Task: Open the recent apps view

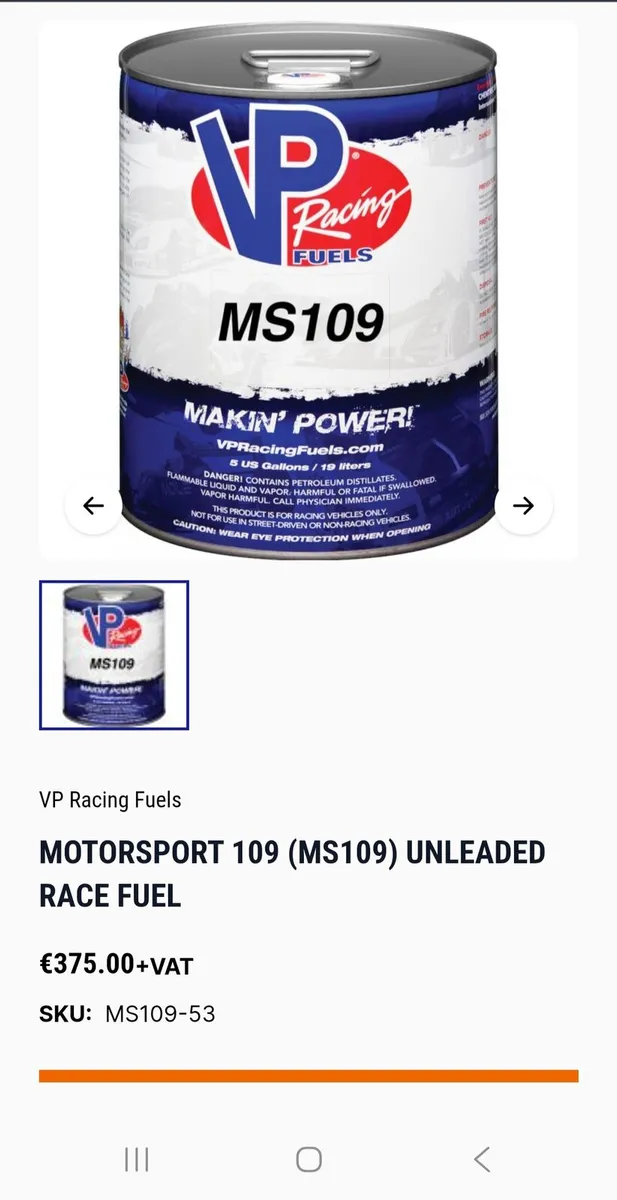Action: [x=136, y=1159]
